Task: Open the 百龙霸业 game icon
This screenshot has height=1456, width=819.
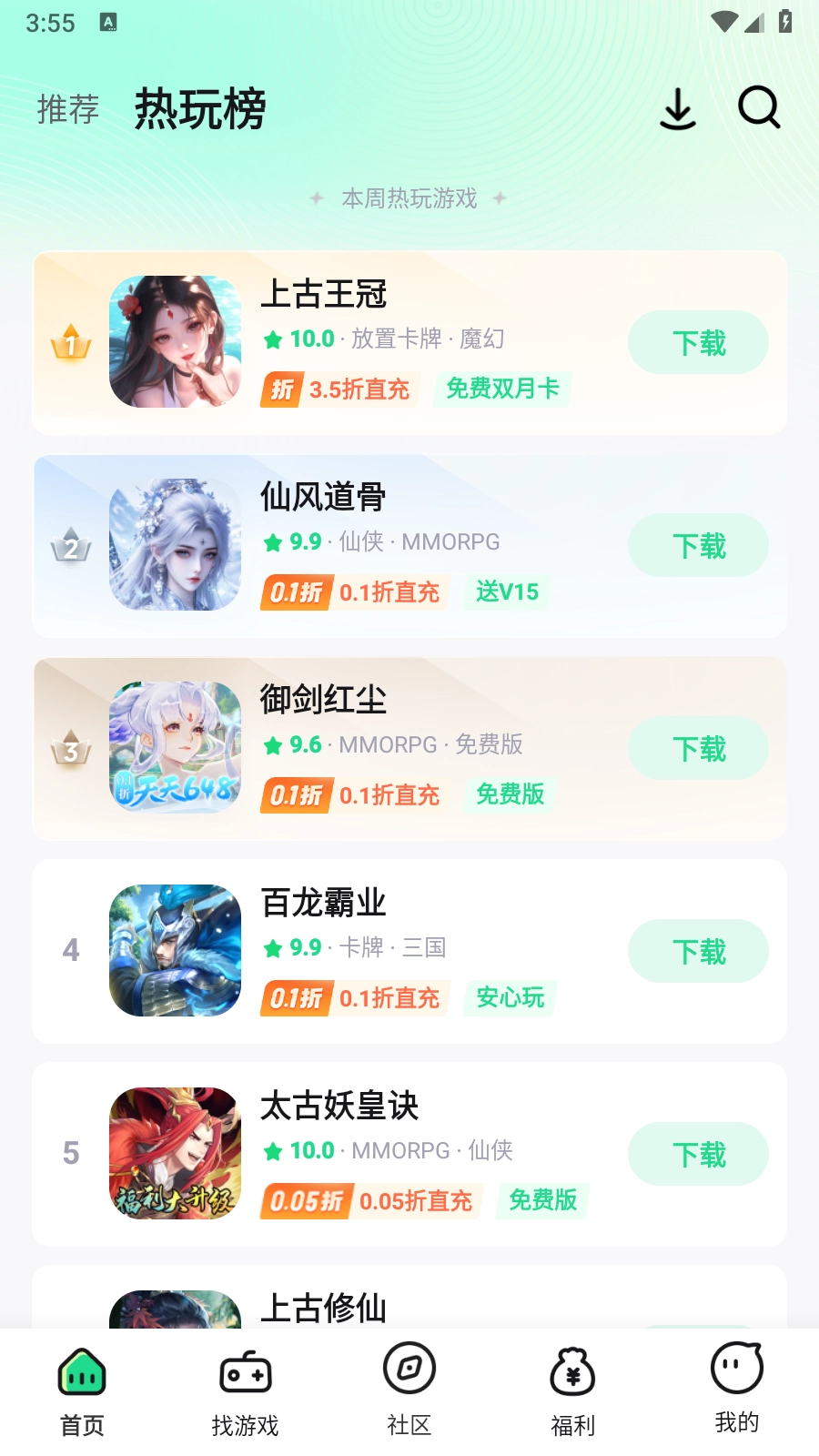Action: click(x=175, y=950)
